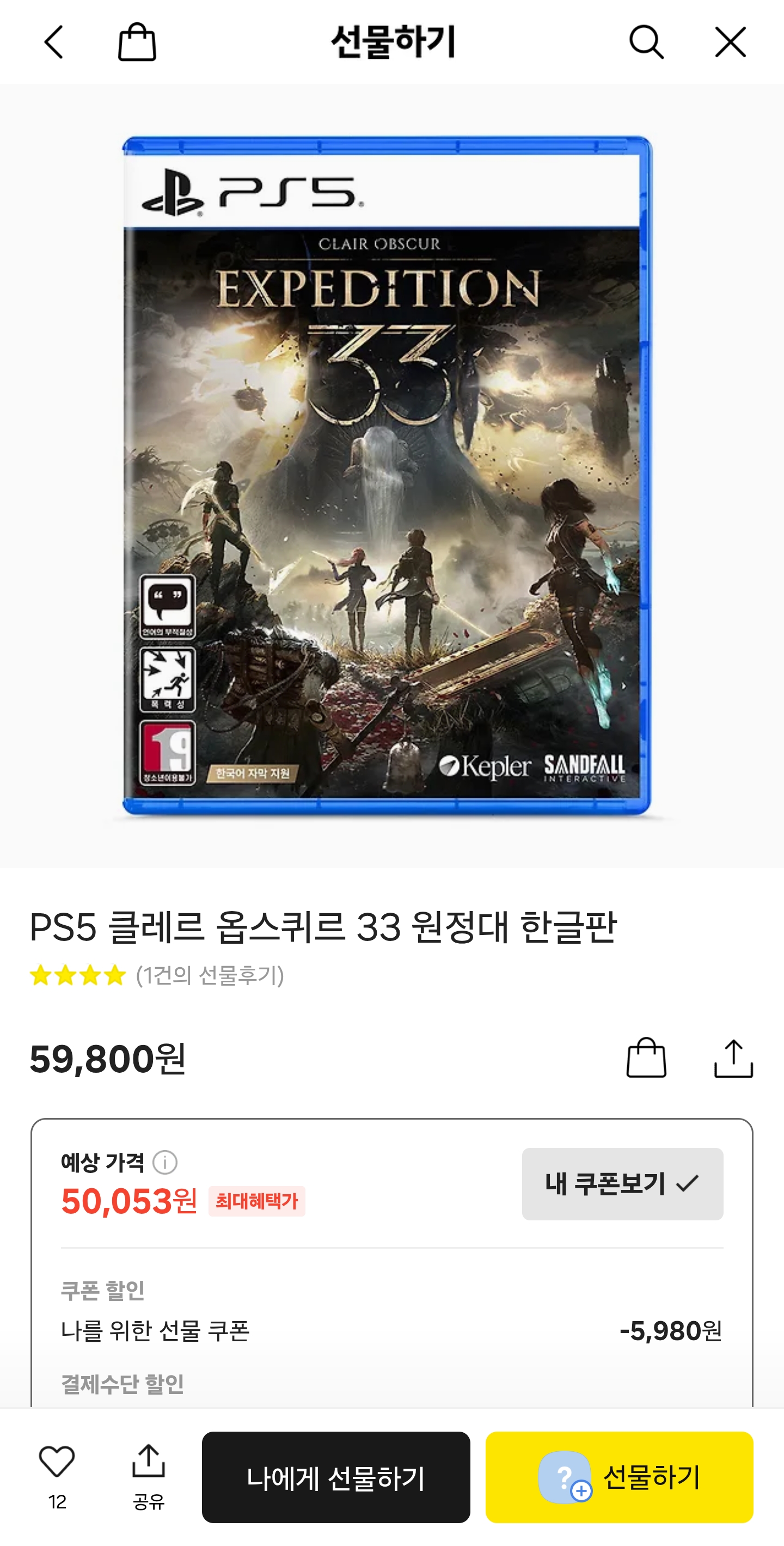Select 나에게 선물하기
This screenshot has height=1546, width=784.
(x=336, y=1477)
